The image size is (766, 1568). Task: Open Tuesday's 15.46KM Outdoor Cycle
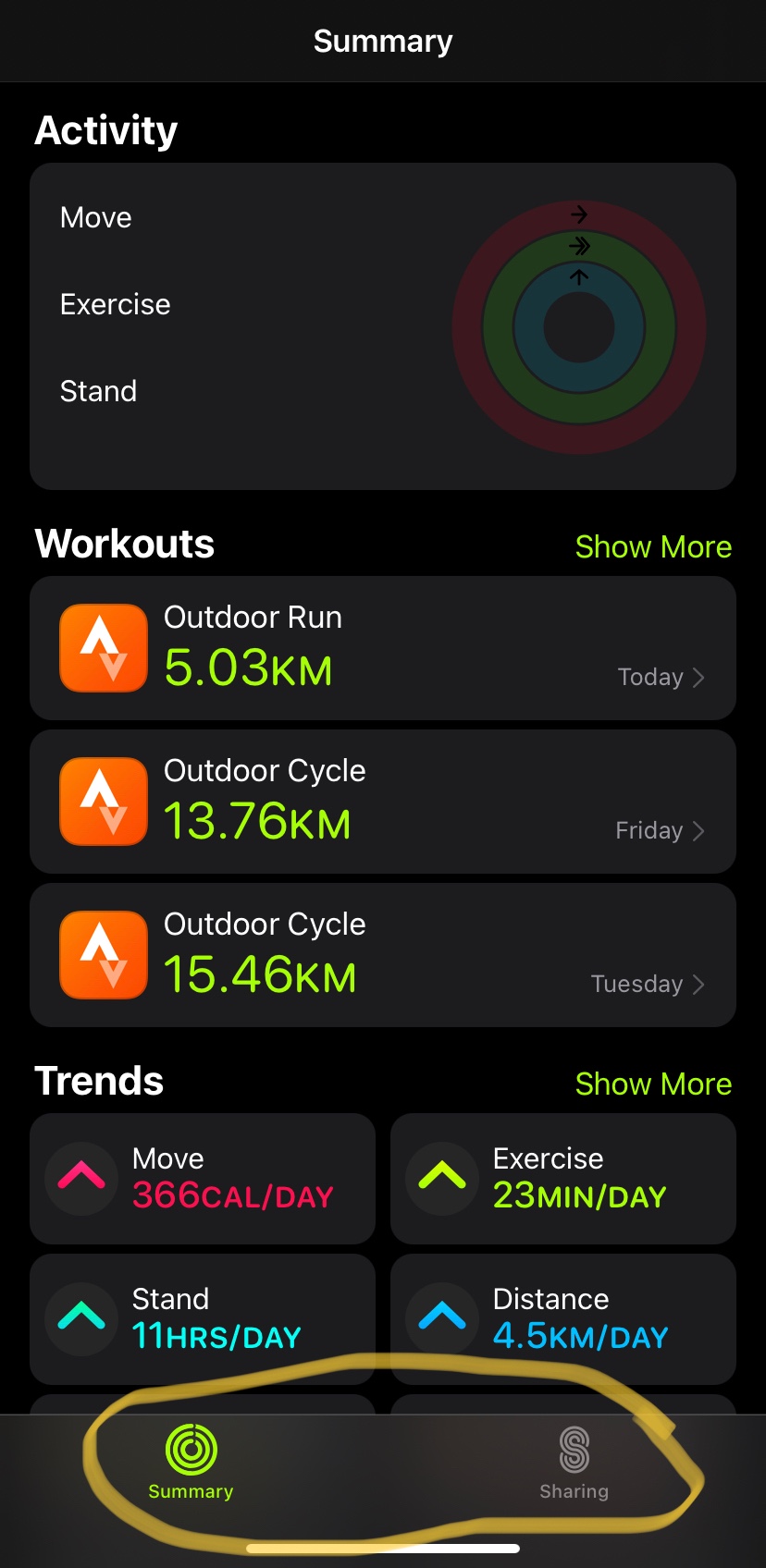tap(383, 955)
